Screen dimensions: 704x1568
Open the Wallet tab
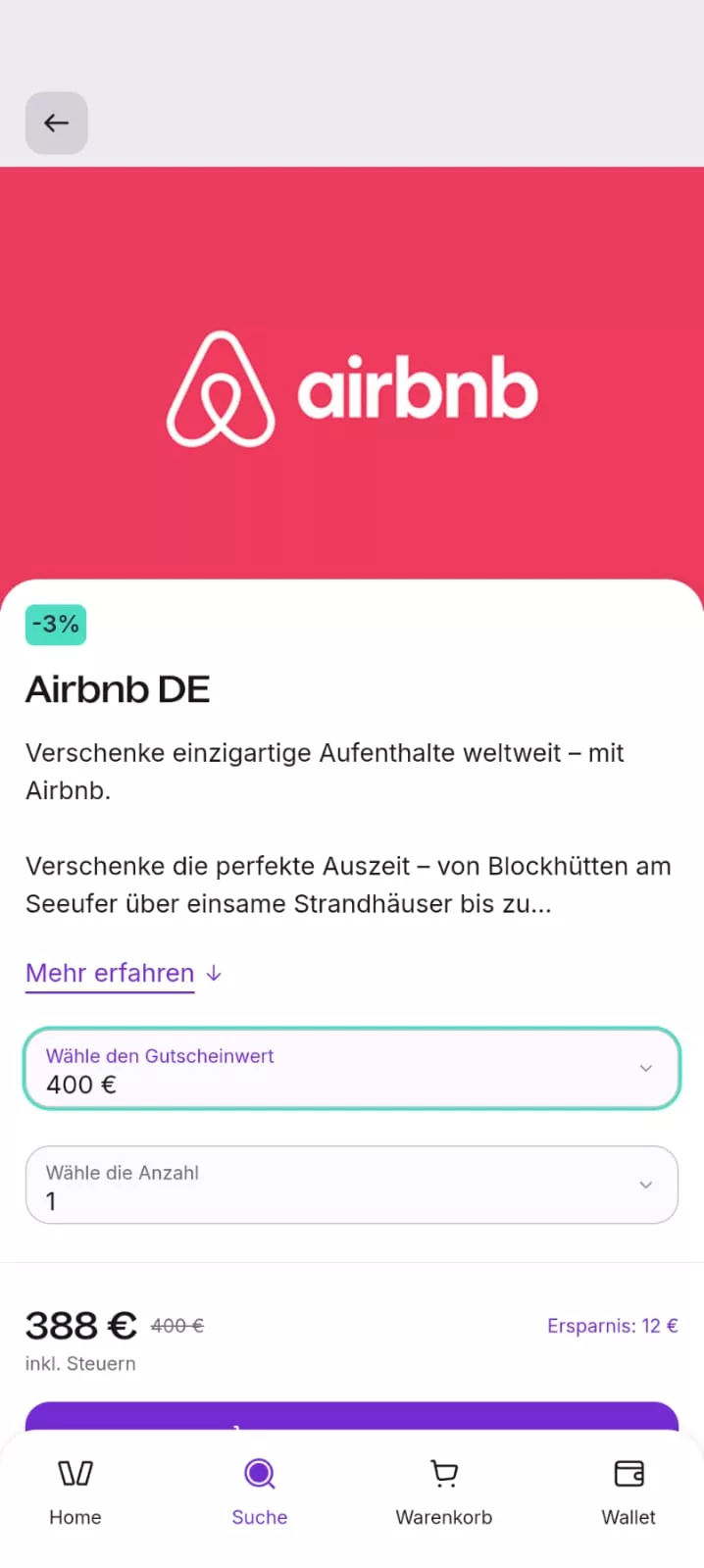[x=629, y=1490]
